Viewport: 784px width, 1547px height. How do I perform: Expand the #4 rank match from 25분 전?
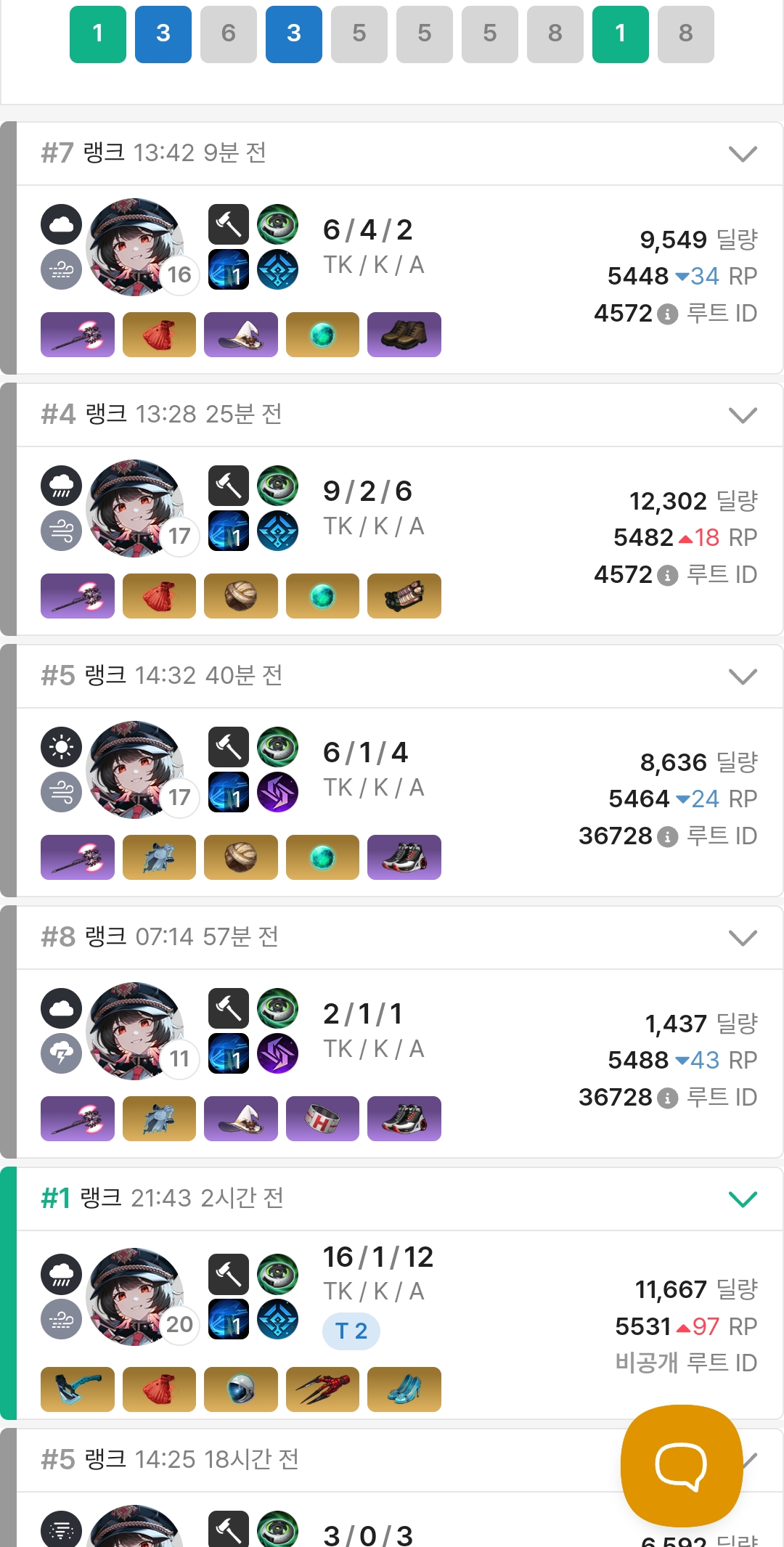coord(743,415)
